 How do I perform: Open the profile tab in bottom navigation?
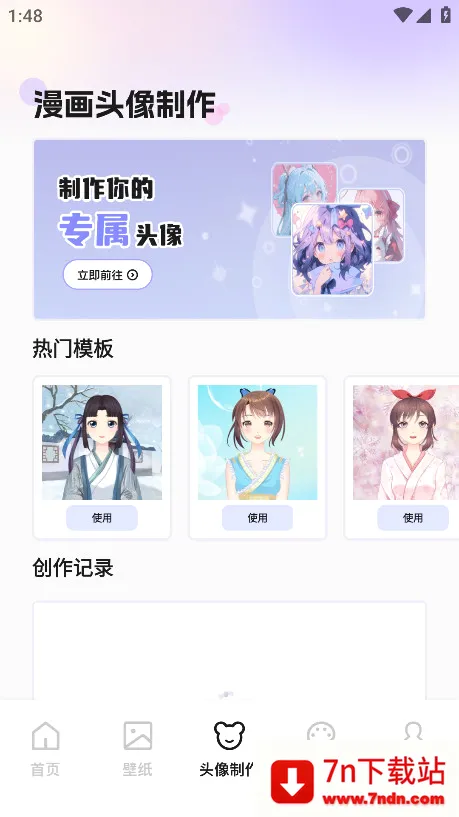coord(413,732)
